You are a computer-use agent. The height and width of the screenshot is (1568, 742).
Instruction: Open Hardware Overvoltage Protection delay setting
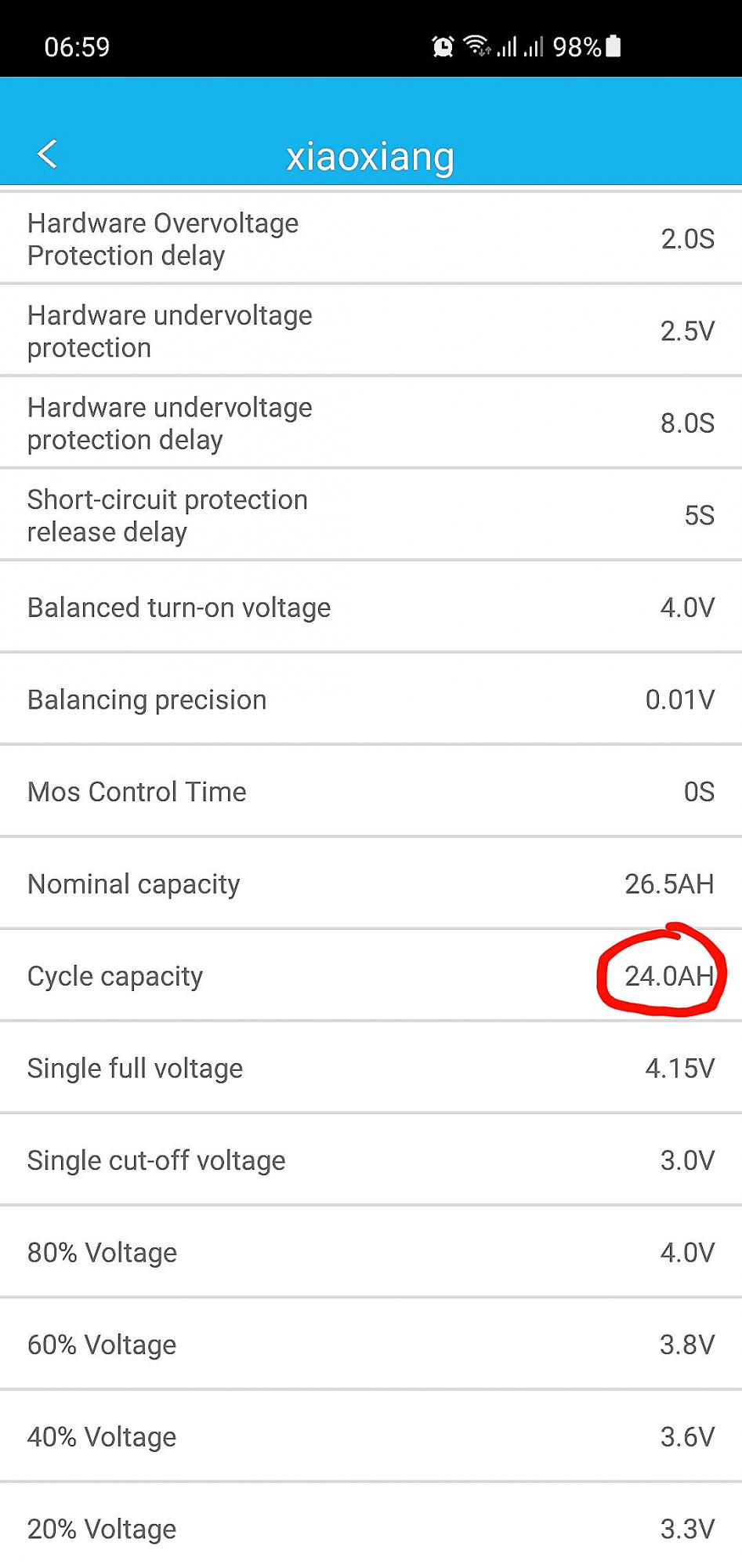pos(371,238)
